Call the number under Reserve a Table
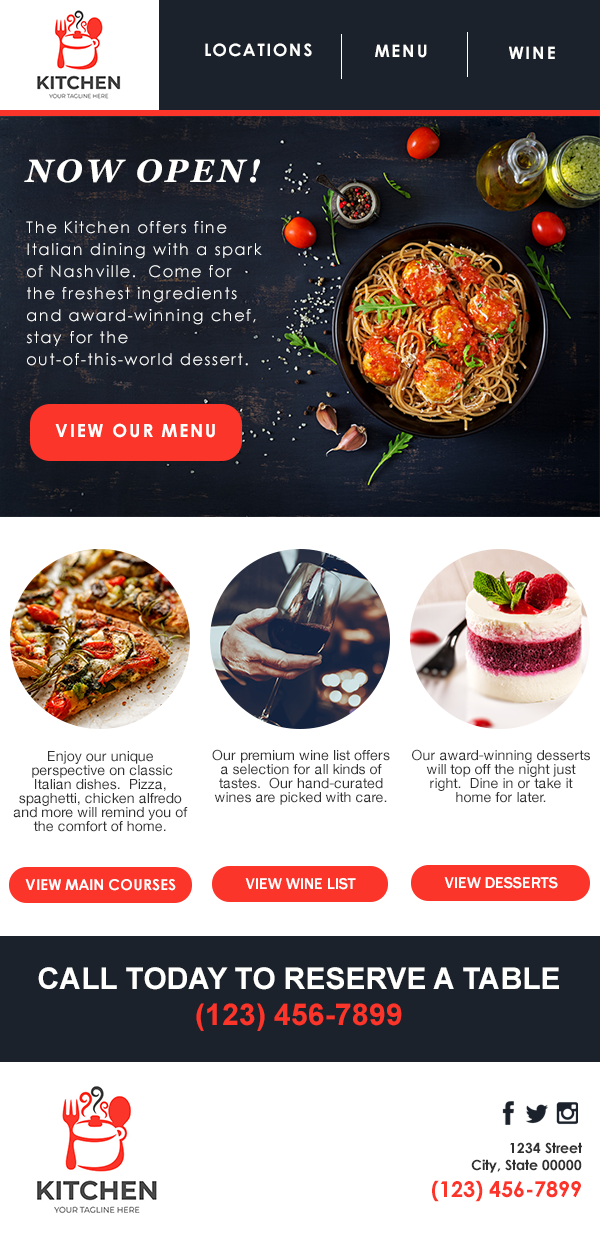Viewport: 600px width, 1248px height. (x=298, y=1016)
